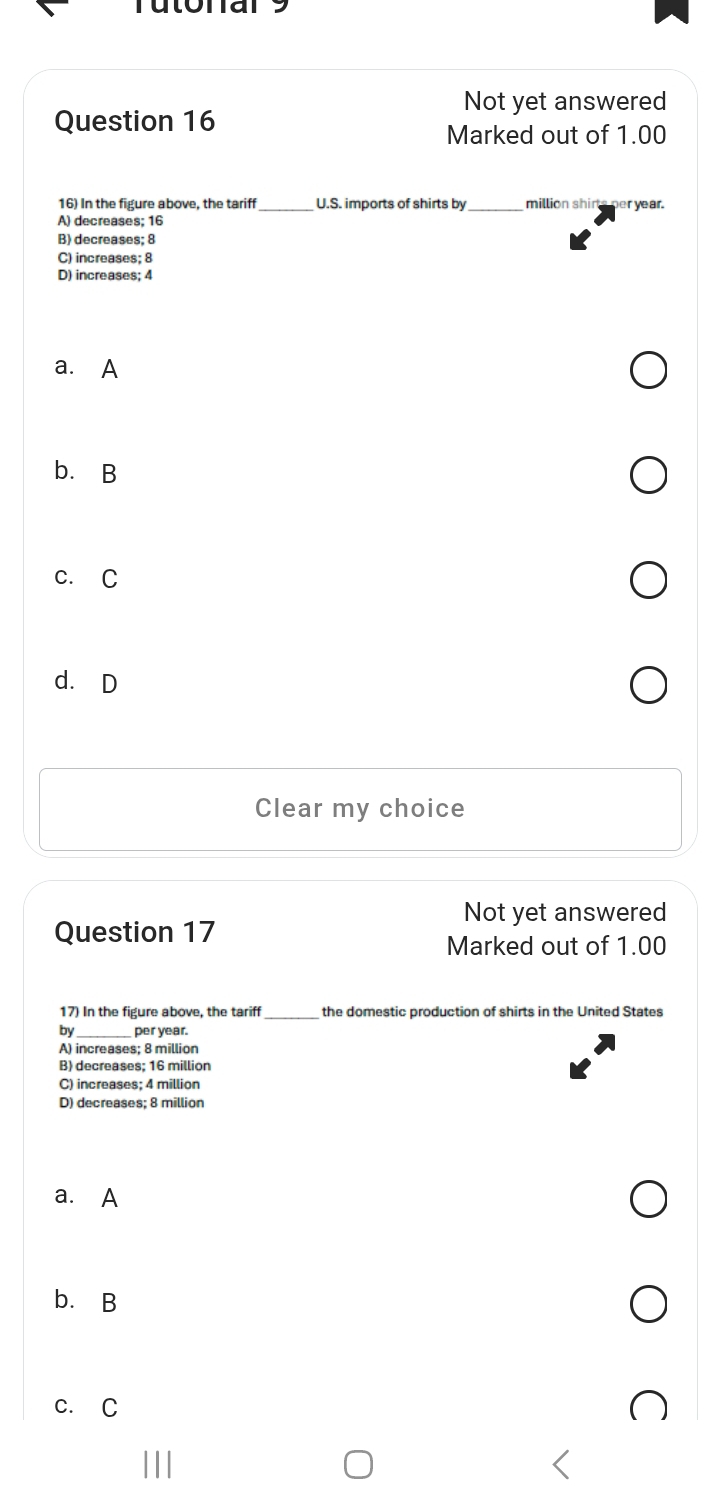Open recent apps from navigation bar
This screenshot has width=720, height=1500.
coord(158,1465)
